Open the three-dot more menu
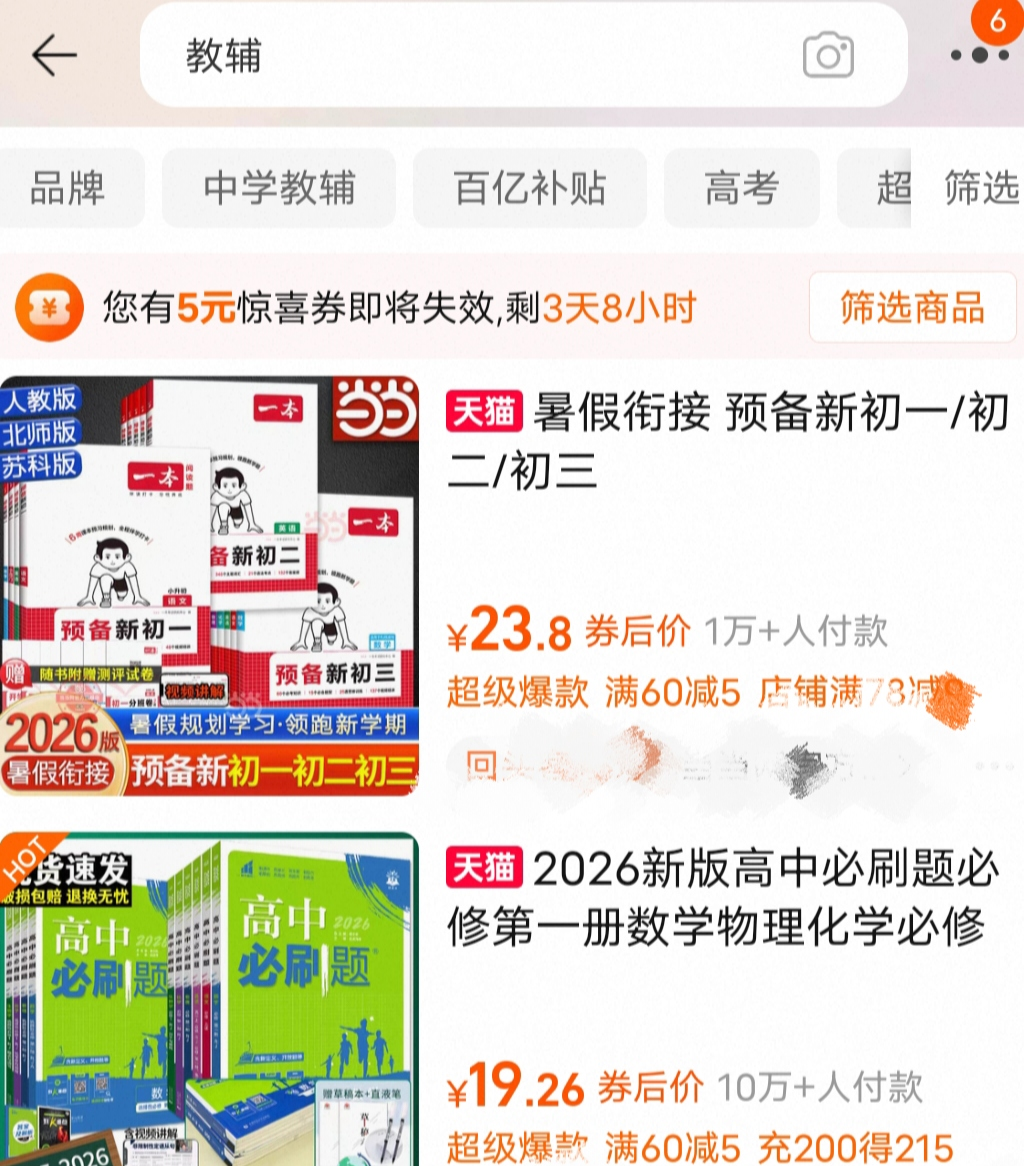 979,56
